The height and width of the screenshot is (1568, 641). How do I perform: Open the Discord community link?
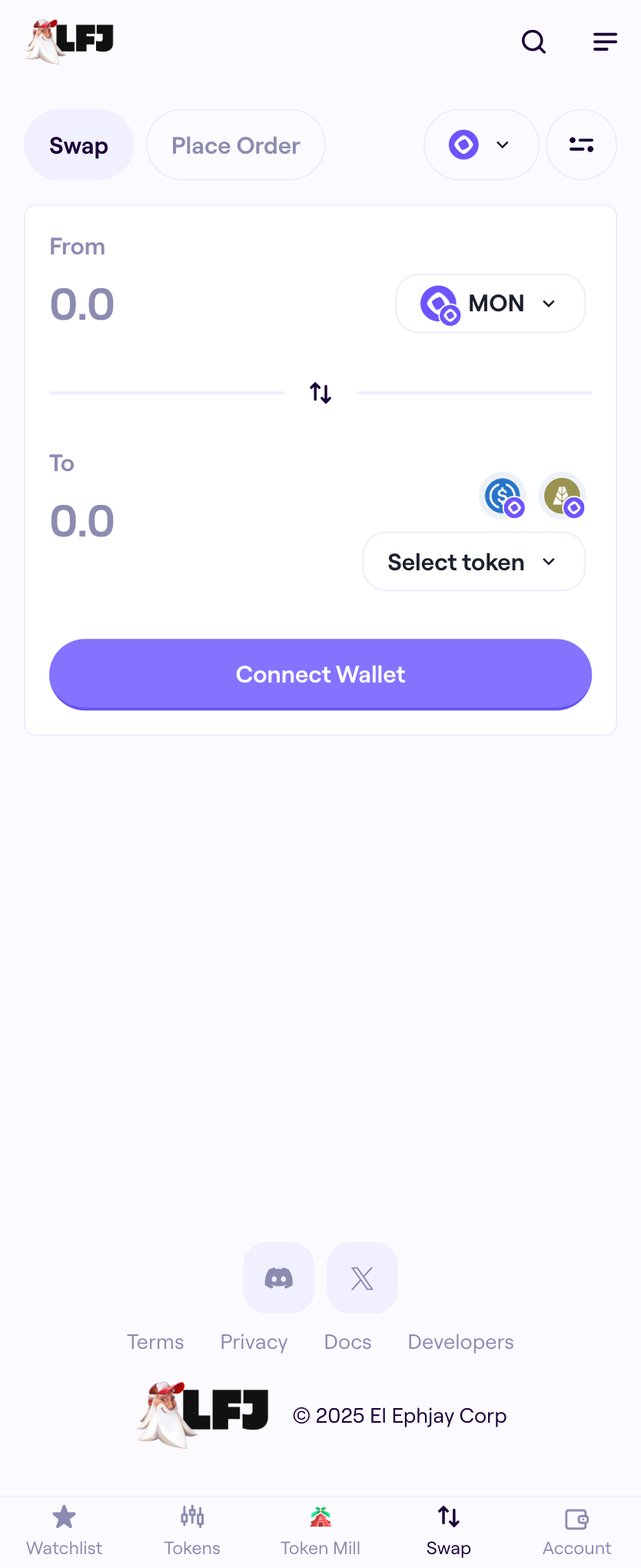pos(279,1277)
